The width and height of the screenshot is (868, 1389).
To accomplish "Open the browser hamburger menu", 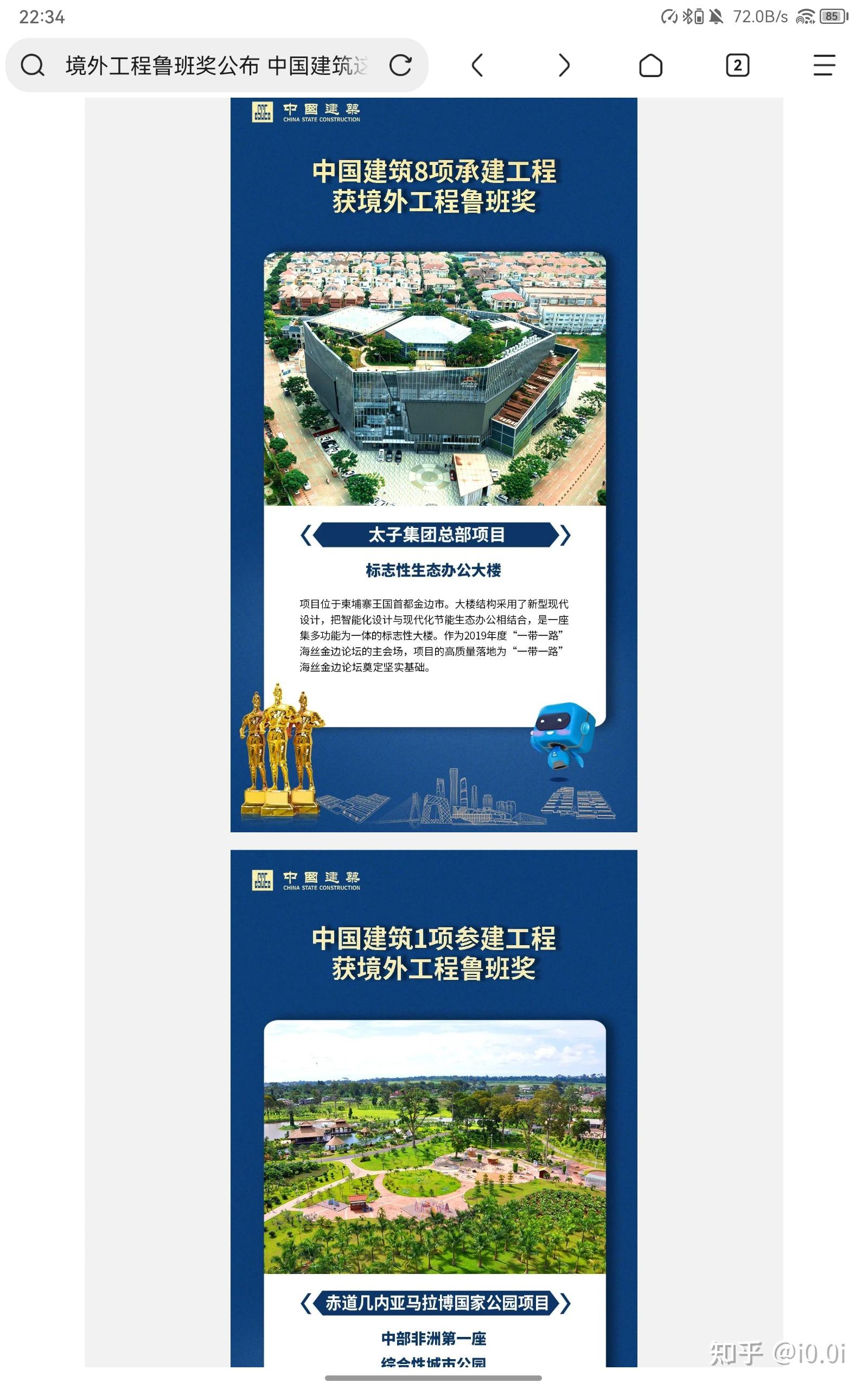I will 824,66.
